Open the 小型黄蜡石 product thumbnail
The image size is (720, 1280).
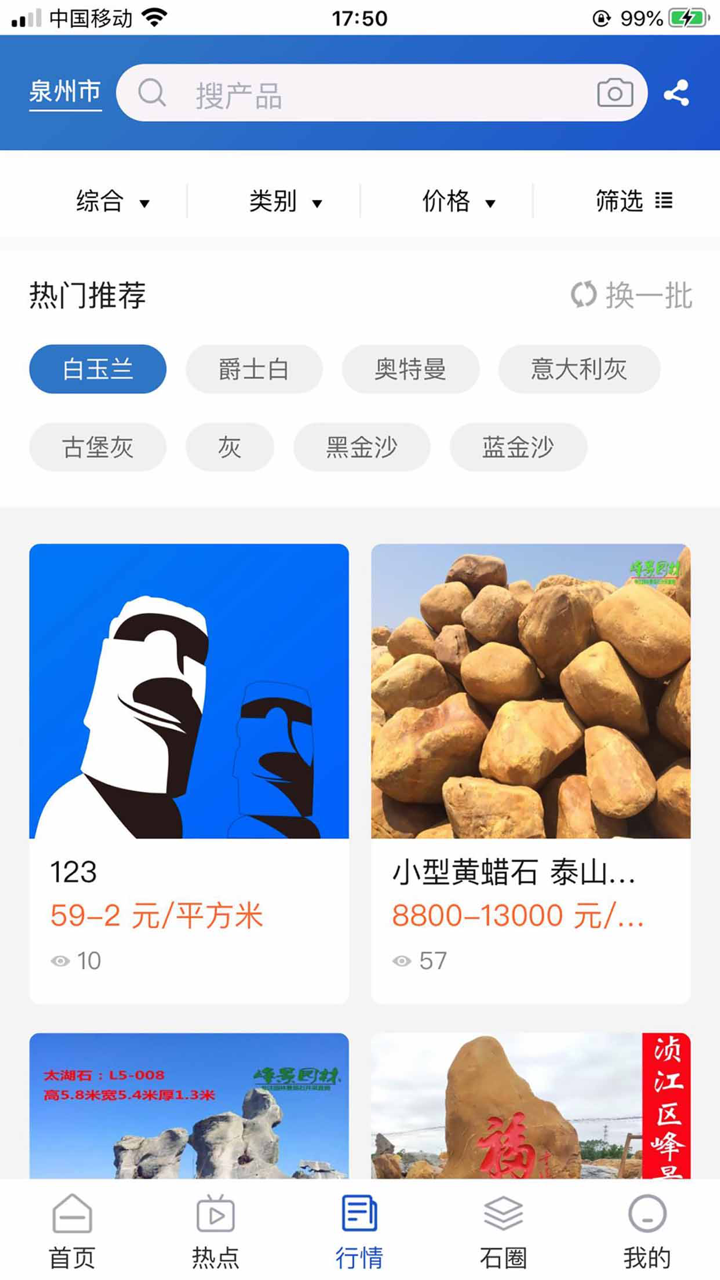pos(531,690)
